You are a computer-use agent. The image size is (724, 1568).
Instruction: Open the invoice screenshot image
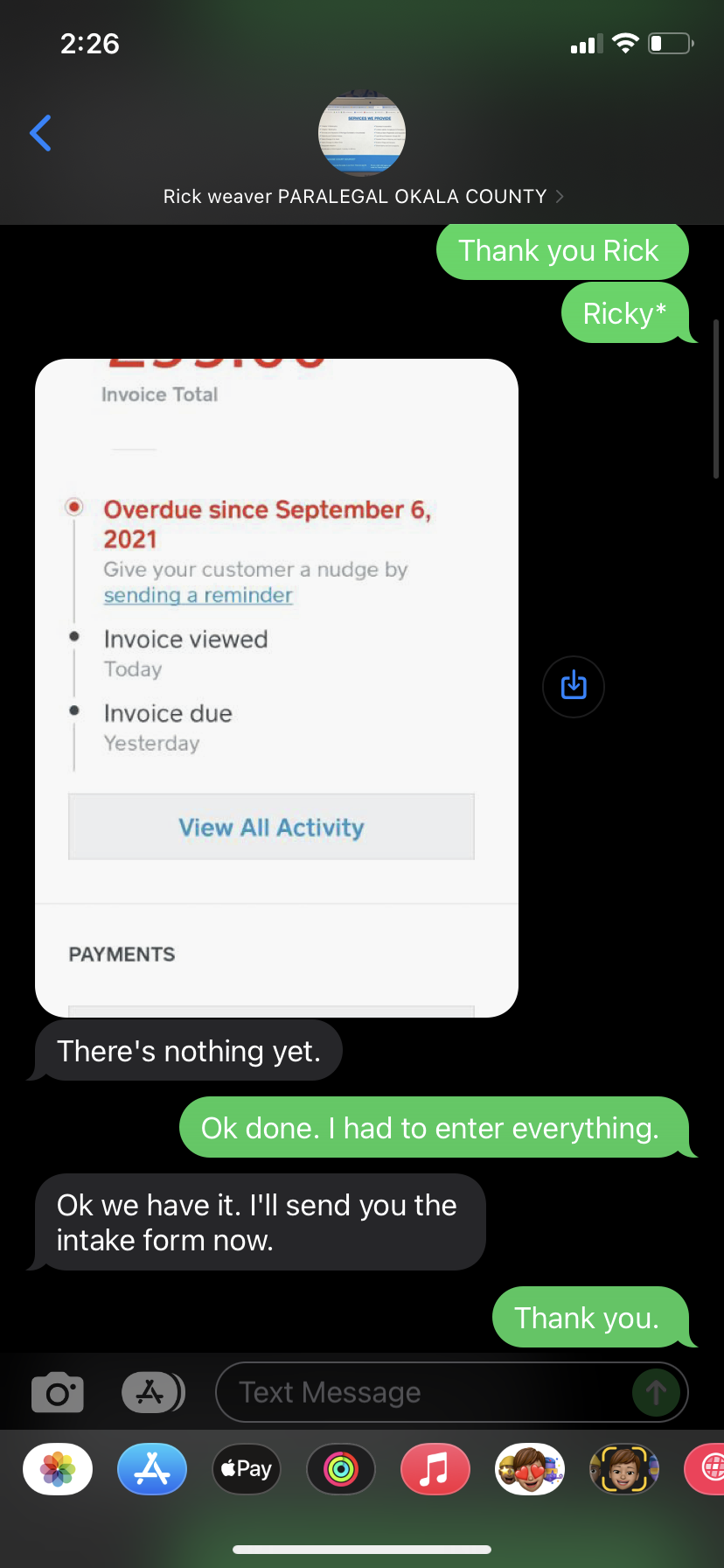[x=276, y=688]
